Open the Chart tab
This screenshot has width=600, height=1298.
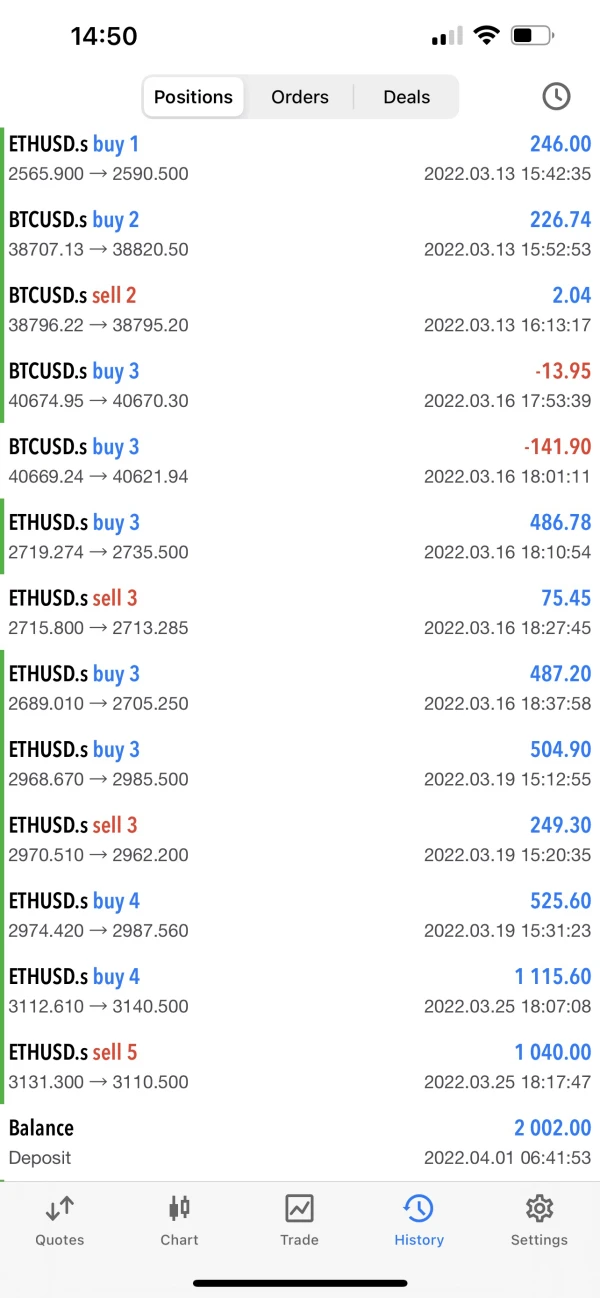click(179, 1220)
